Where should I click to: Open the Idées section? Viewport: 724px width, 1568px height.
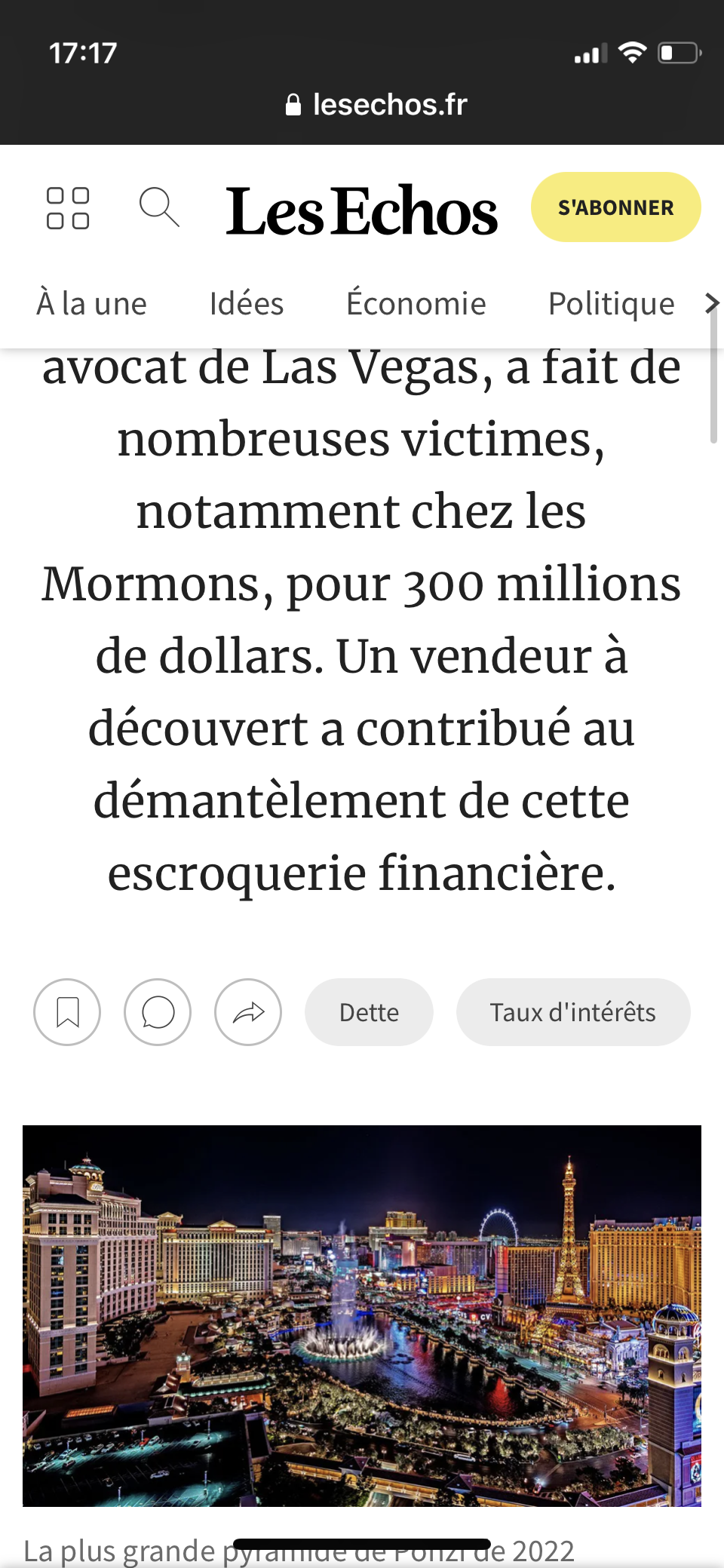(247, 304)
